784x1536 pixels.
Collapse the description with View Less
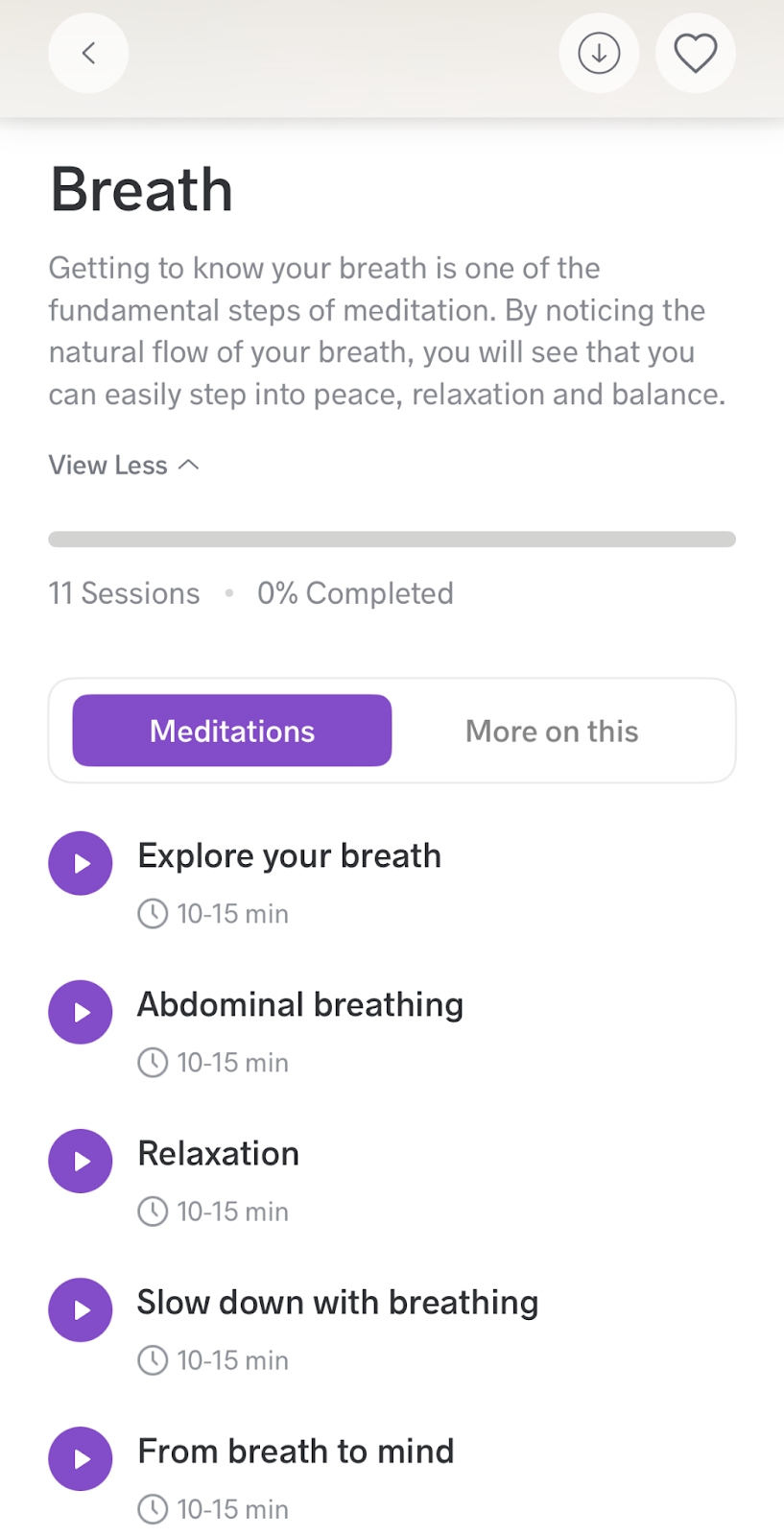(124, 465)
